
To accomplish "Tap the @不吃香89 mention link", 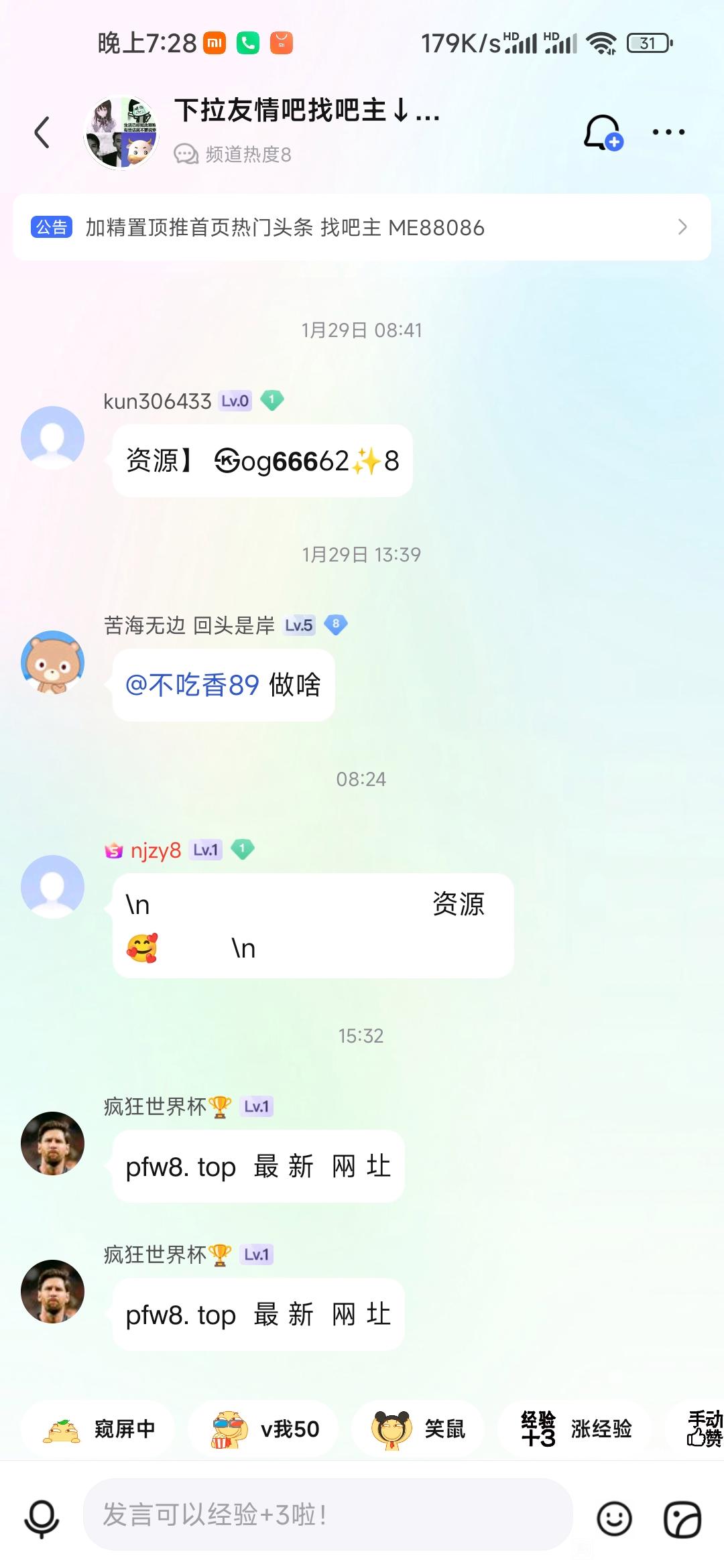I will pyautogui.click(x=192, y=685).
